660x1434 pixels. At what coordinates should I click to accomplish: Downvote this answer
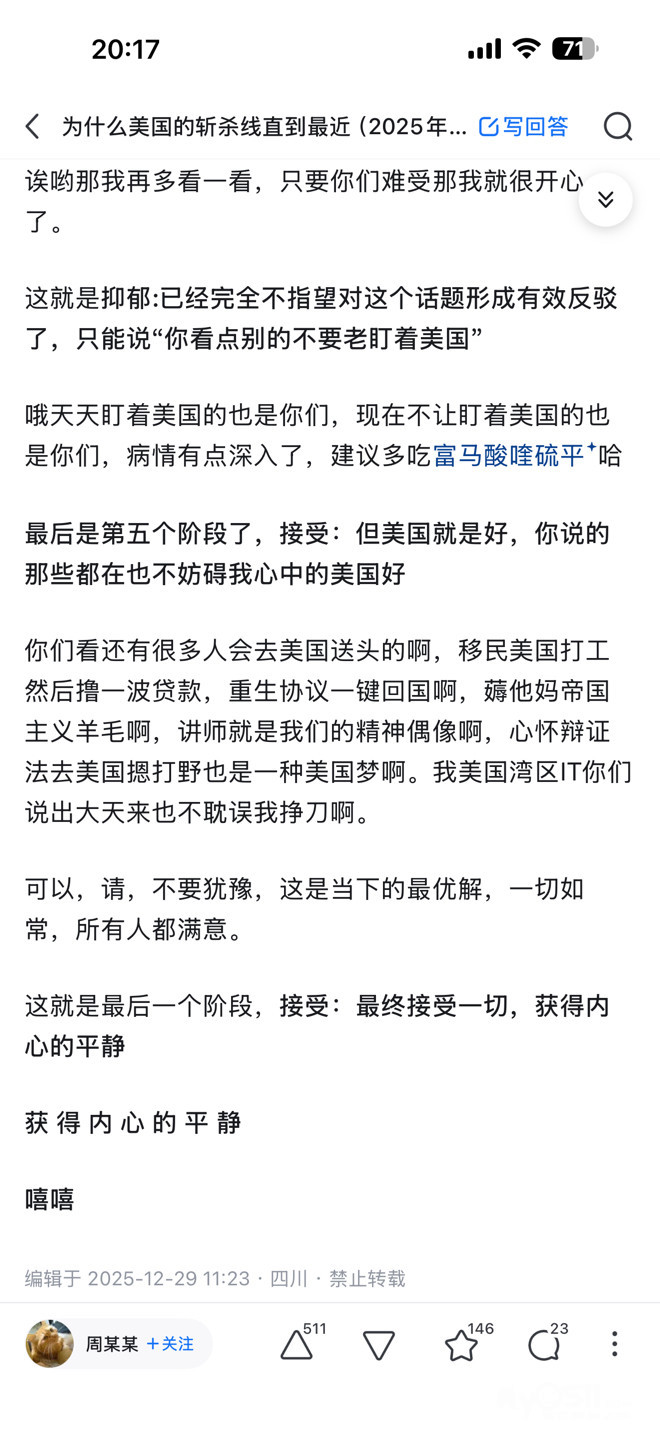click(379, 1346)
